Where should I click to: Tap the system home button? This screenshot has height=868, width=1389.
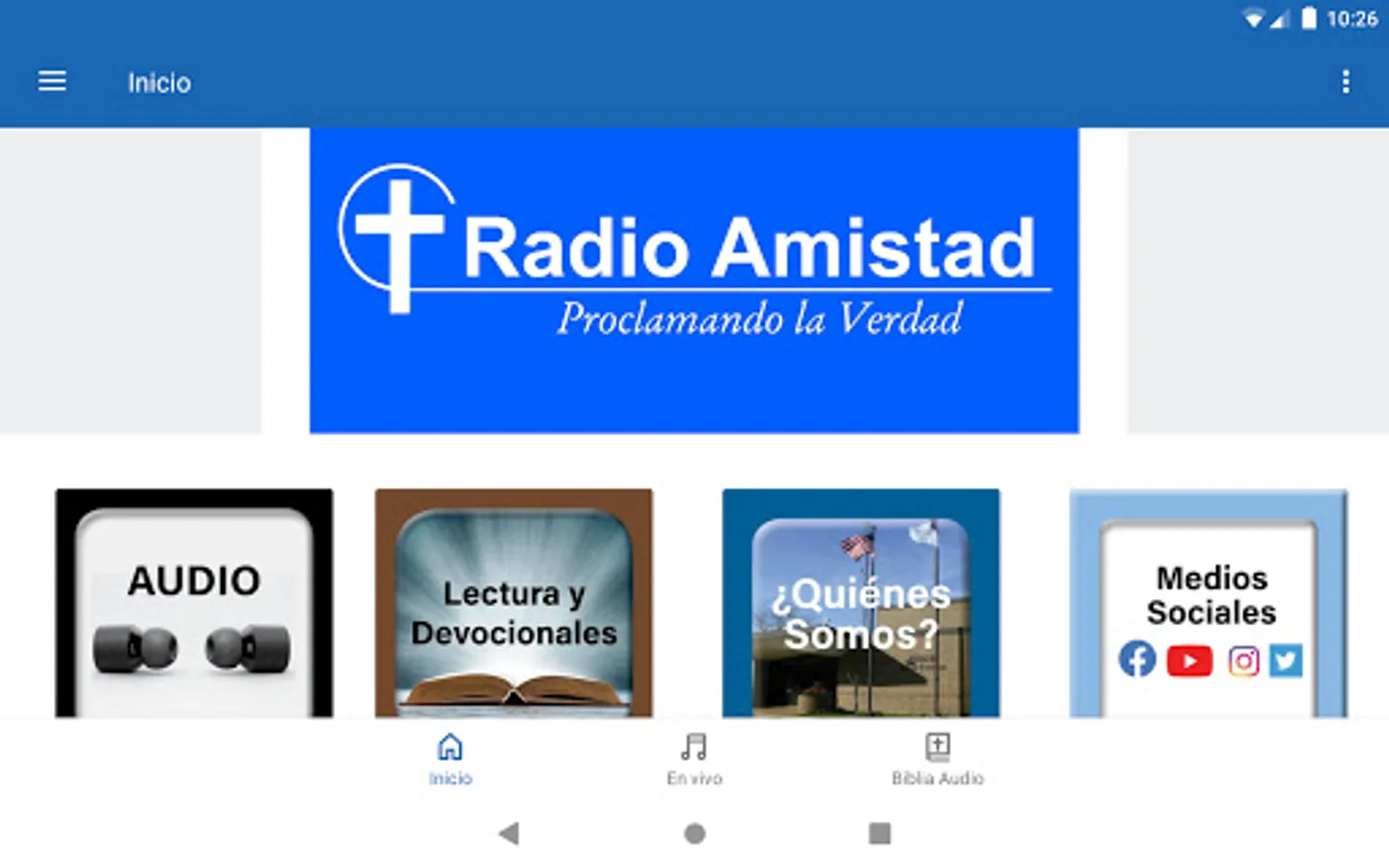coord(694,833)
